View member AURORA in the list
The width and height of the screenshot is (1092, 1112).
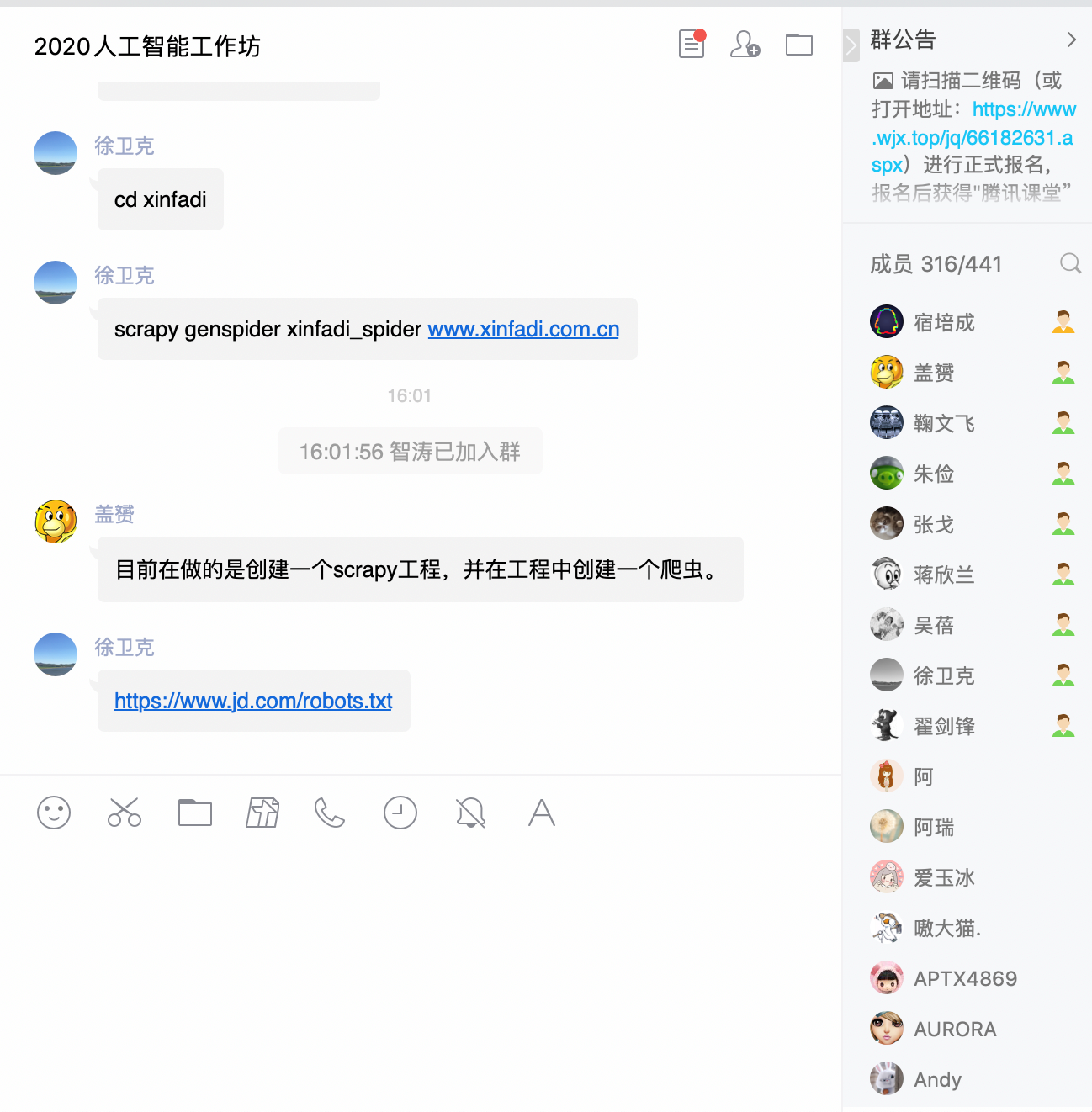tap(955, 1029)
